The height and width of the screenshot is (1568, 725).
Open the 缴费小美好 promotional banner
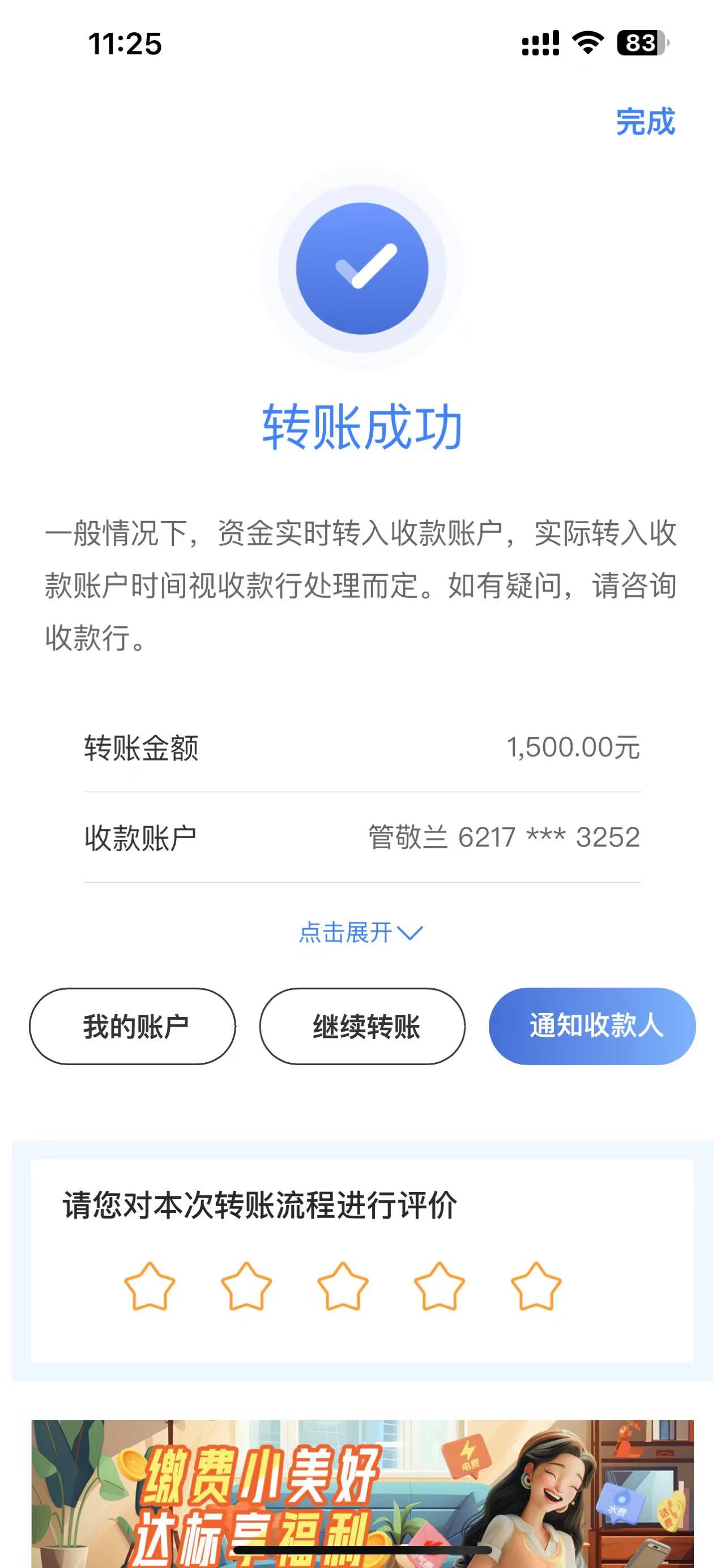coord(363,1492)
